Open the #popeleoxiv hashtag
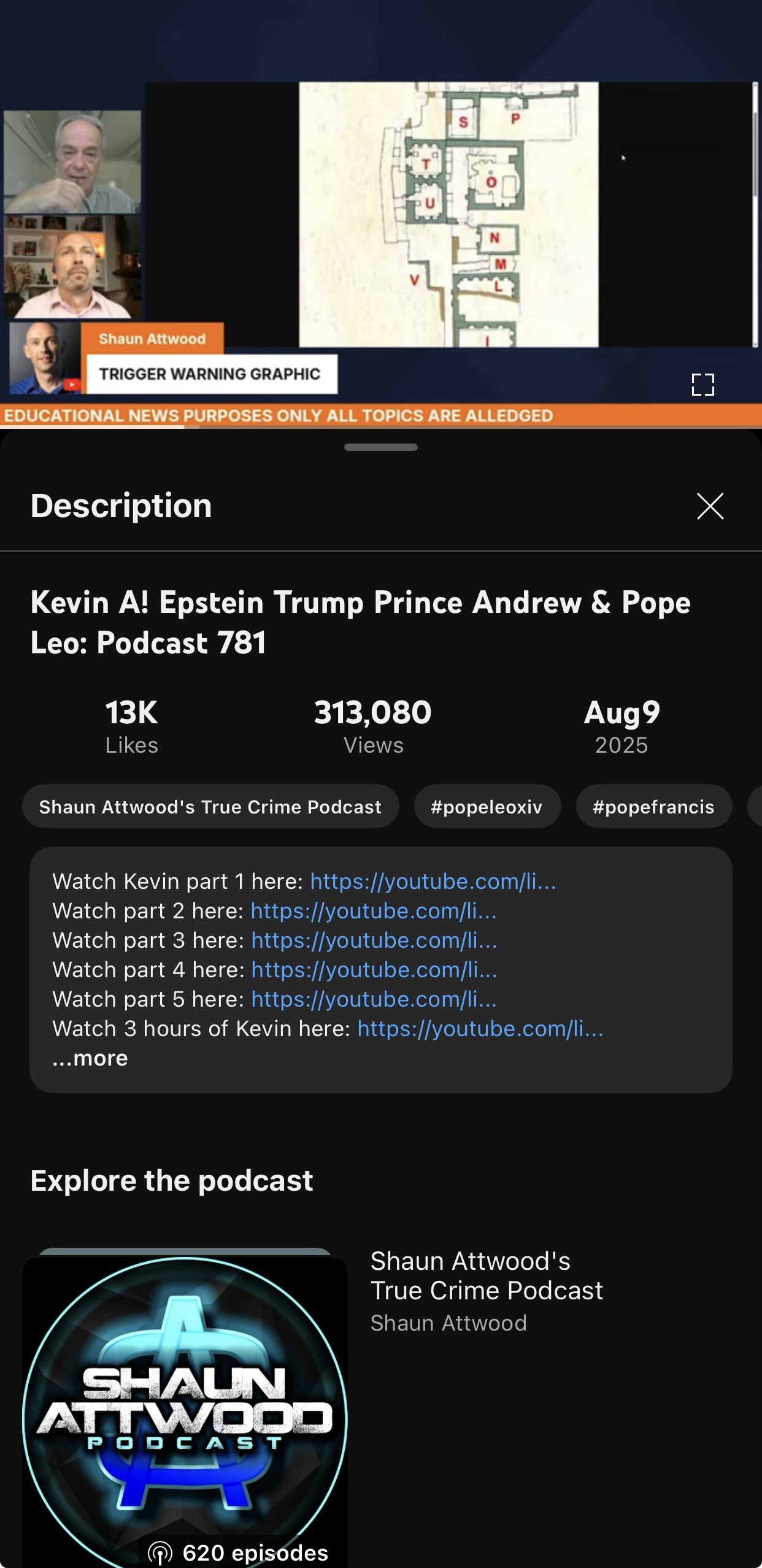This screenshot has height=1568, width=762. [x=487, y=807]
